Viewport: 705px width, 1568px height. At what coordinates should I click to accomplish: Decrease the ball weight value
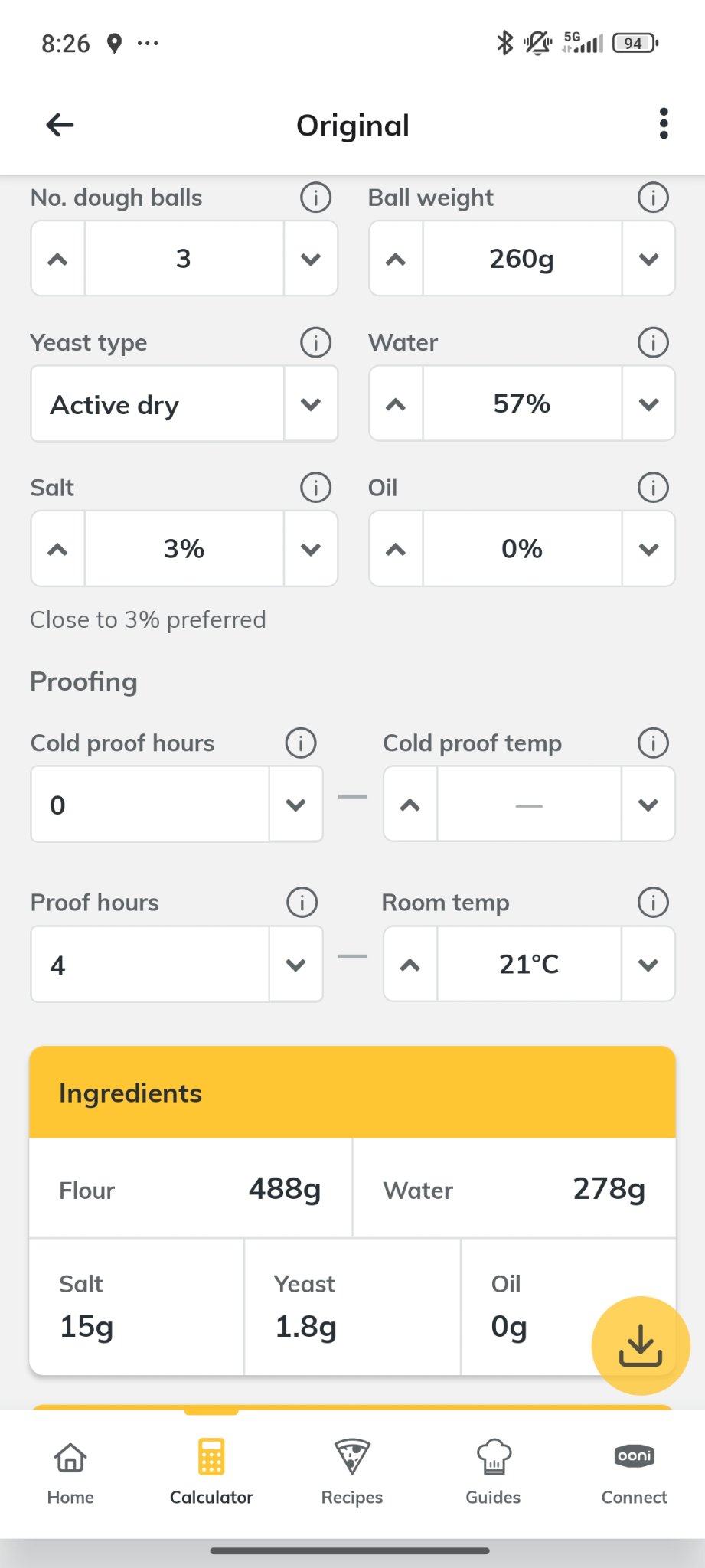point(648,259)
